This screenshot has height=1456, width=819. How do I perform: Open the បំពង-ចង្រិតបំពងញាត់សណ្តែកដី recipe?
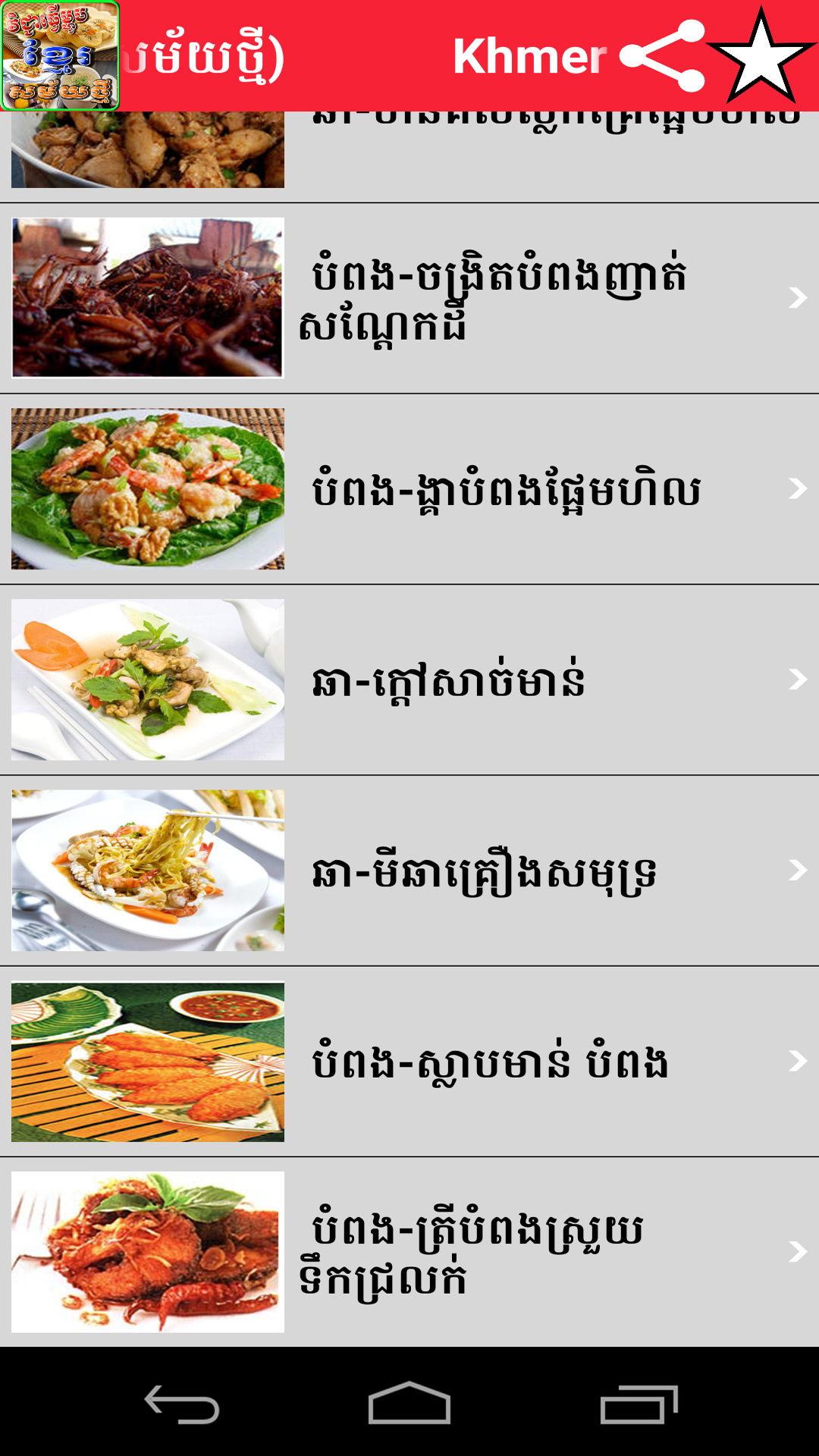pos(409,298)
